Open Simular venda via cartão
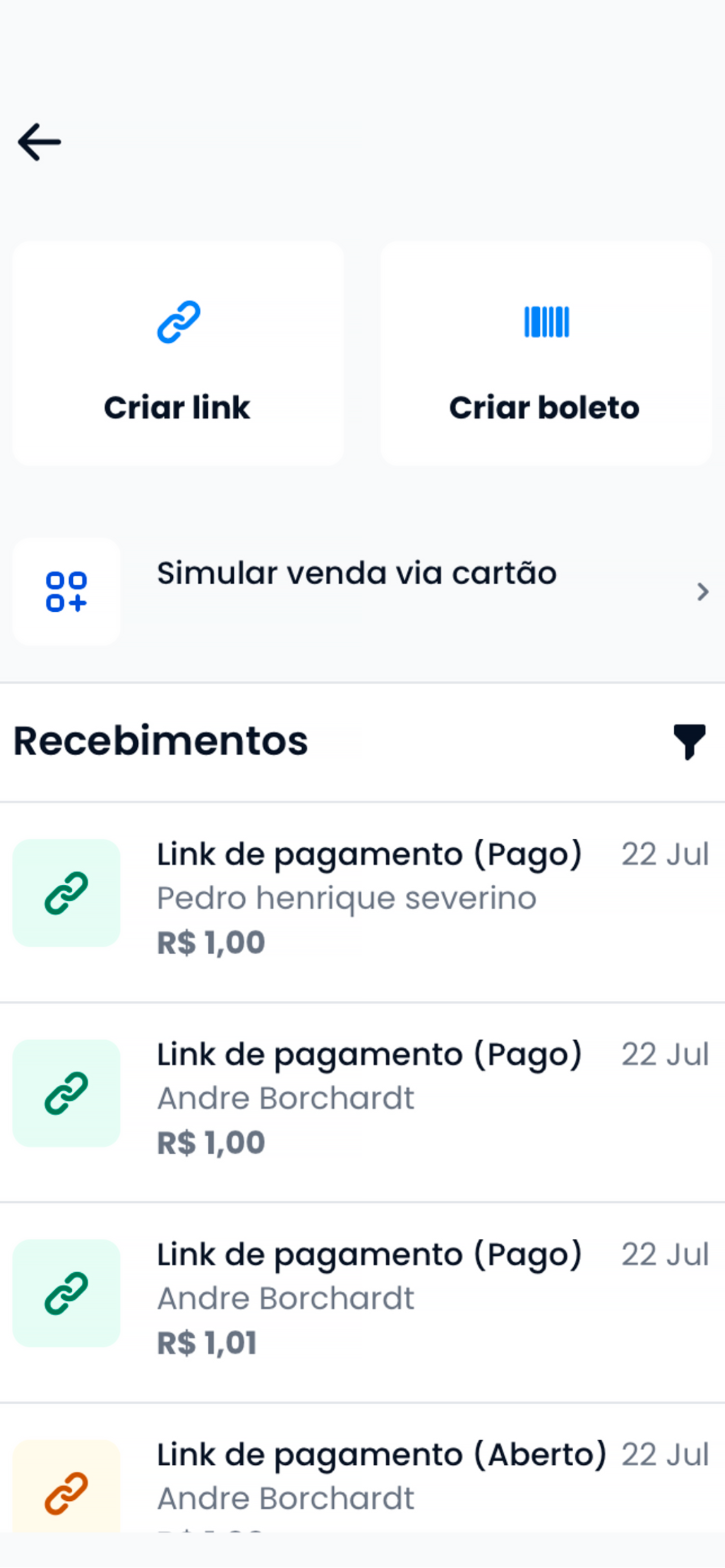This screenshot has width=725, height=1568. tap(362, 591)
